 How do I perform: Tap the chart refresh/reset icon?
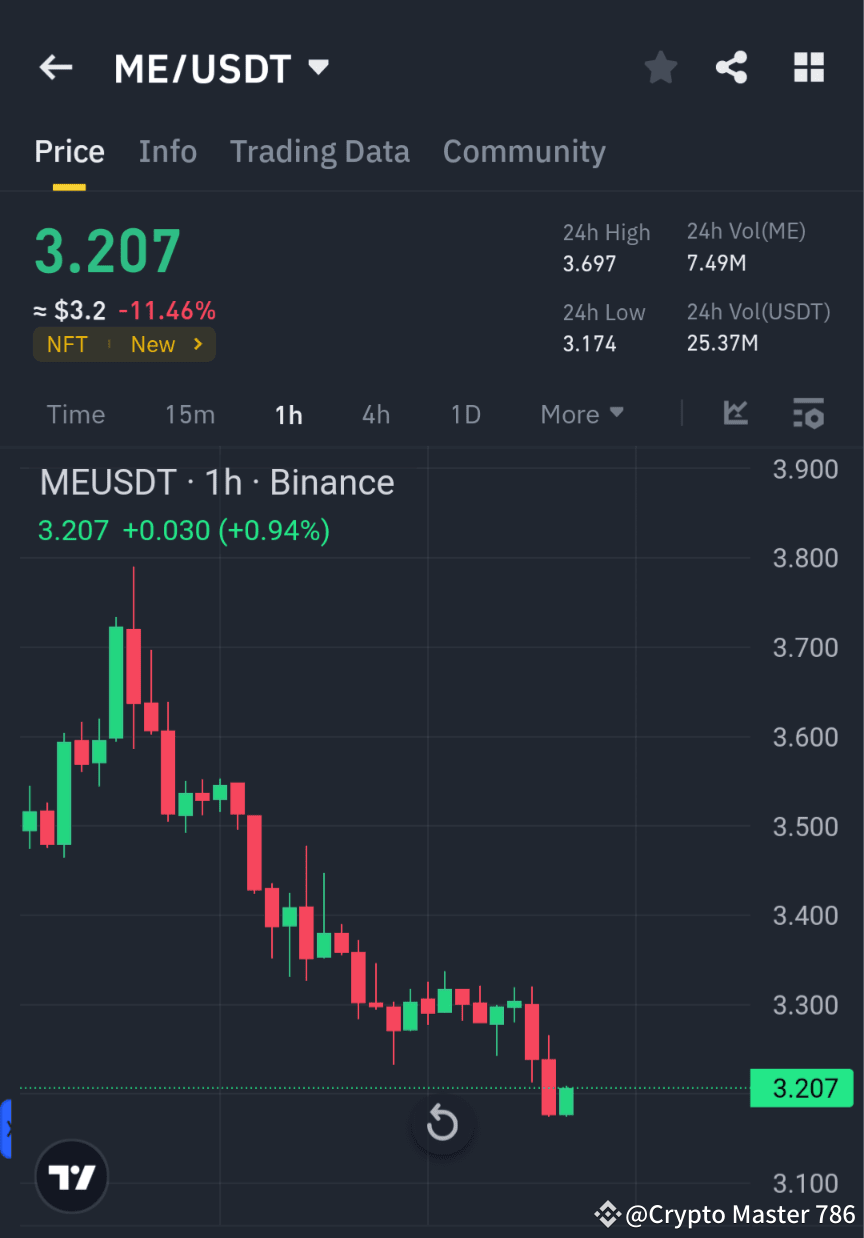pos(441,1123)
